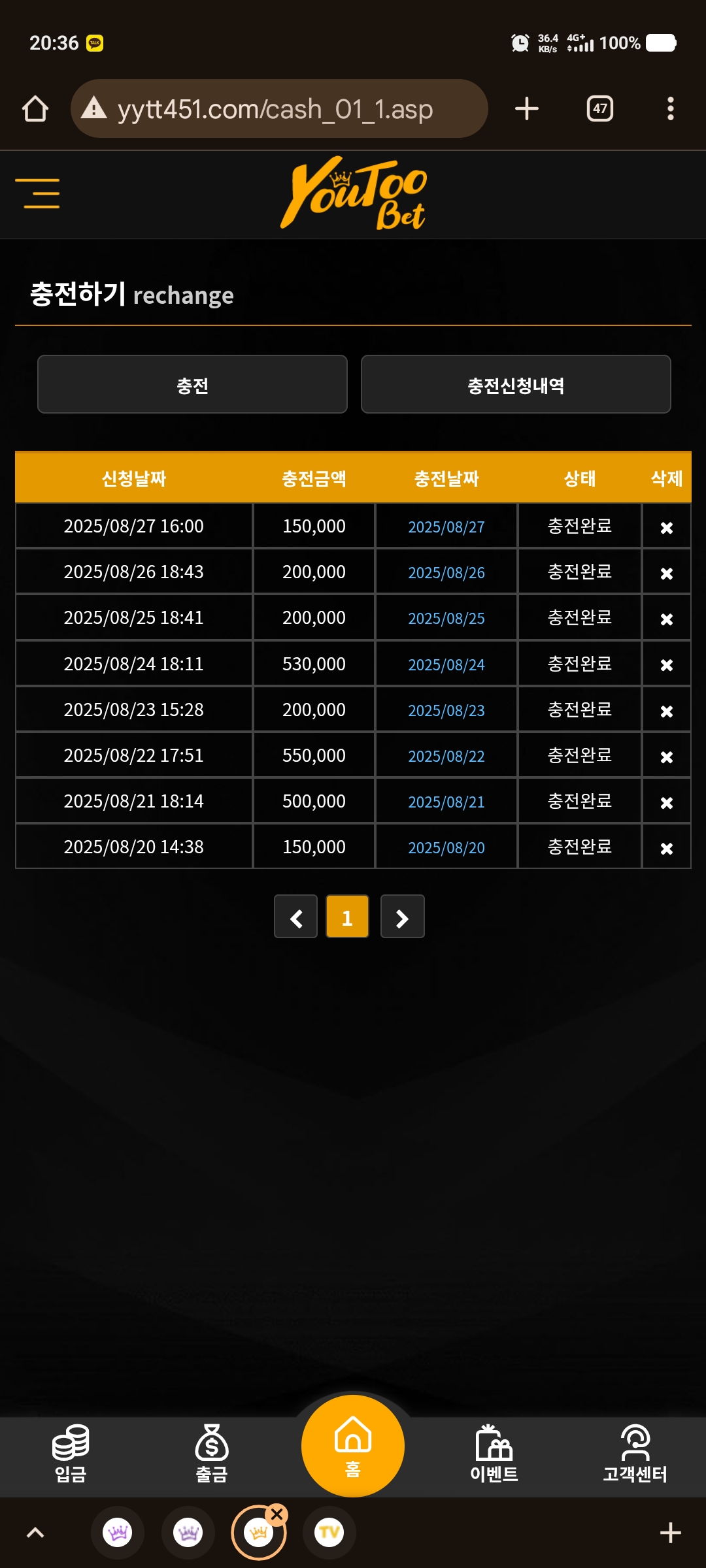
Task: Go to the previous page arrow
Action: tap(295, 917)
